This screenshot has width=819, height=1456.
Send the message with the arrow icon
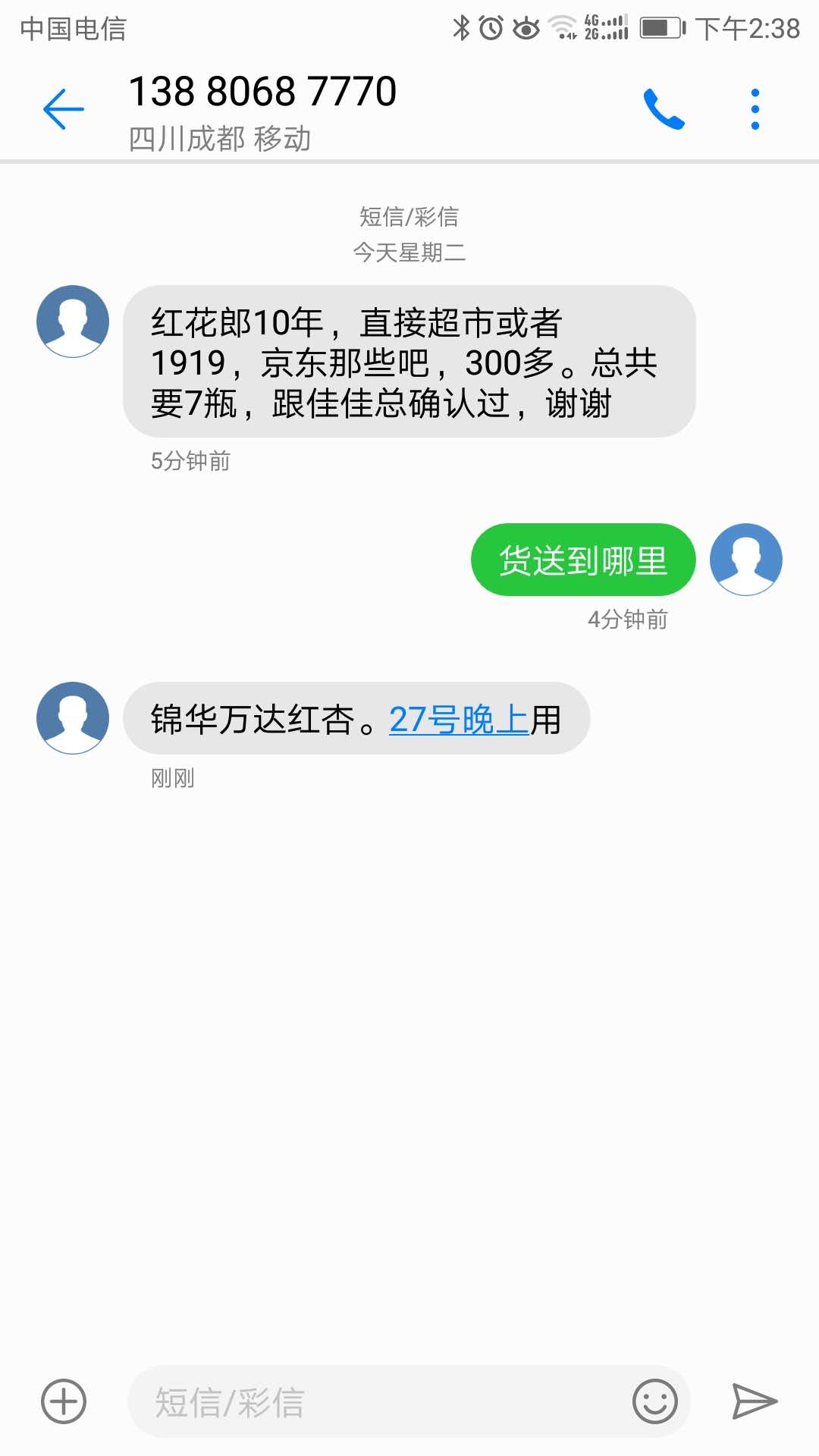pos(755,1401)
